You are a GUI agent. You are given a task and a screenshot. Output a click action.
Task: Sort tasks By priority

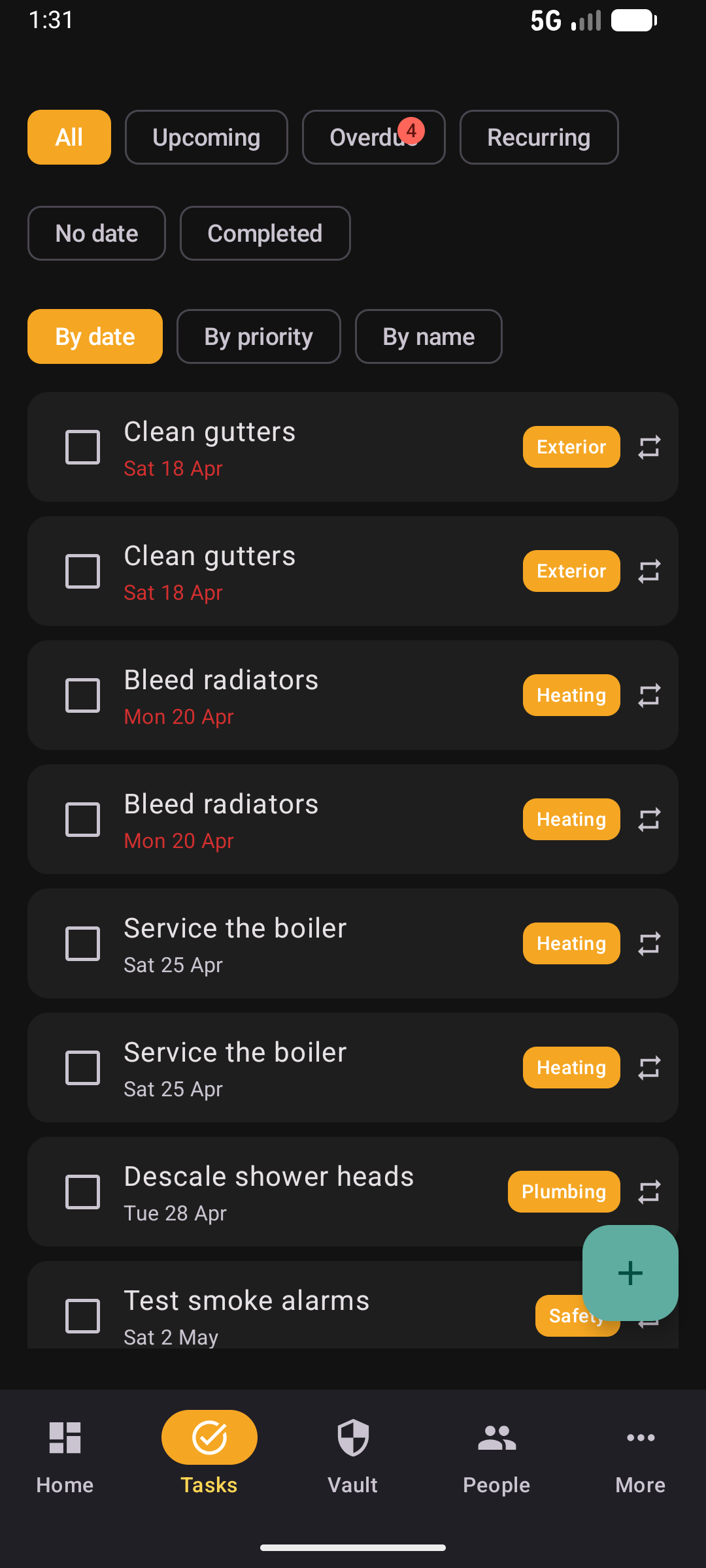258,336
